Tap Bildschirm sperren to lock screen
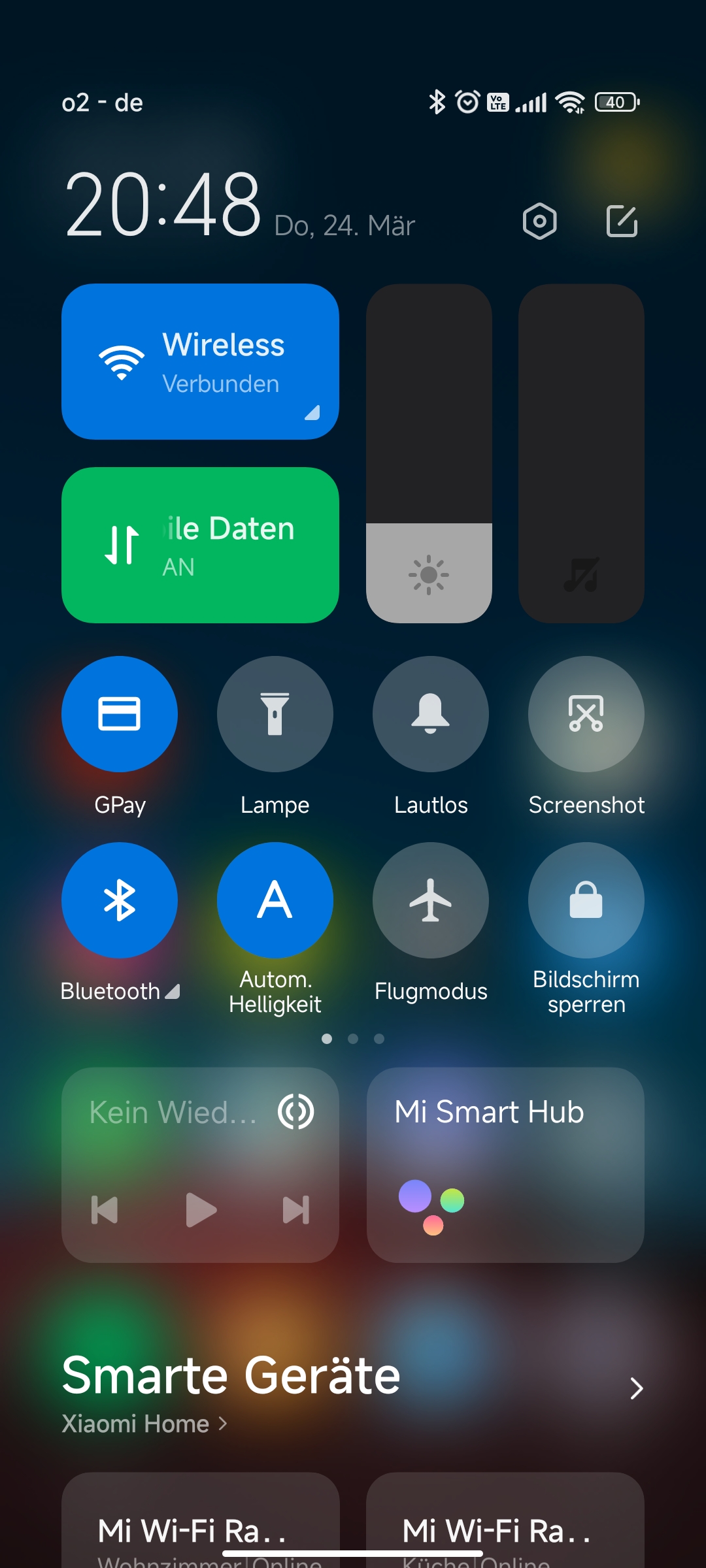This screenshot has width=706, height=1568. 586,900
